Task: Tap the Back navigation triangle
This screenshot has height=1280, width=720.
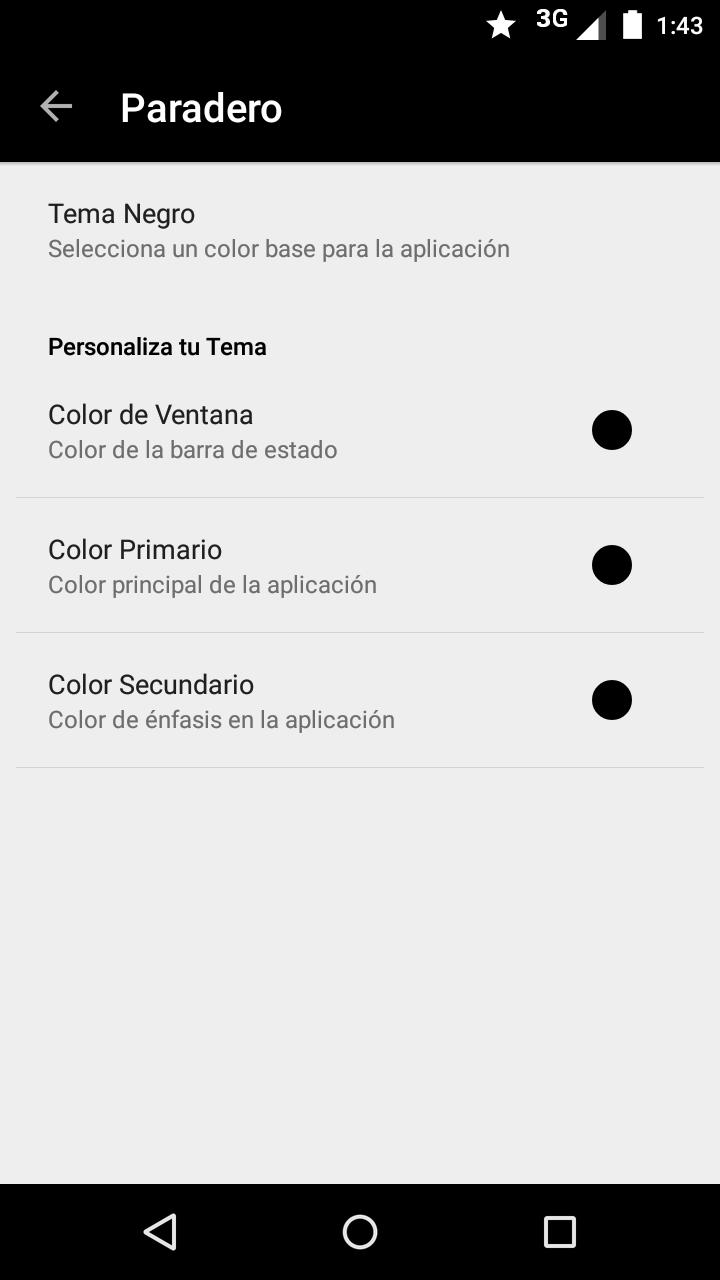Action: pos(159,1231)
